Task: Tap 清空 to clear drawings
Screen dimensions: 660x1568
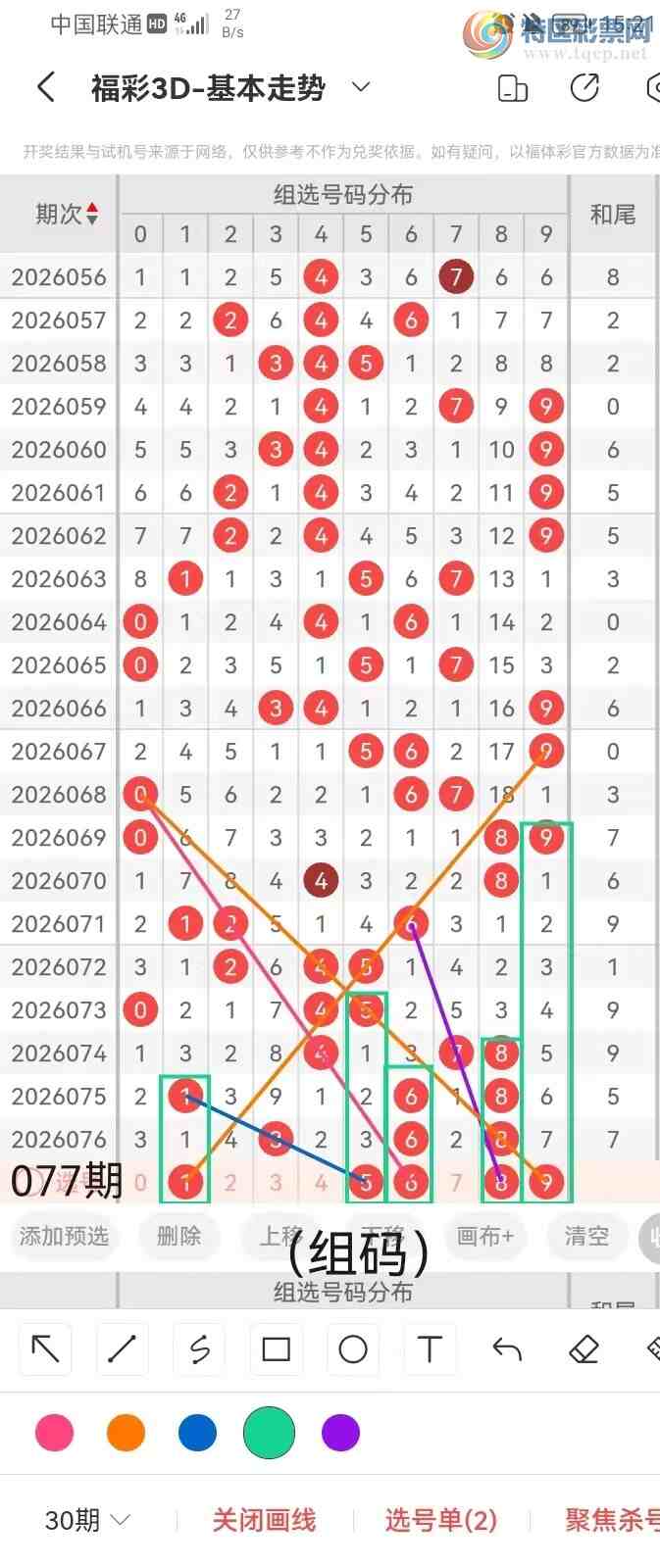Action: (x=586, y=1236)
